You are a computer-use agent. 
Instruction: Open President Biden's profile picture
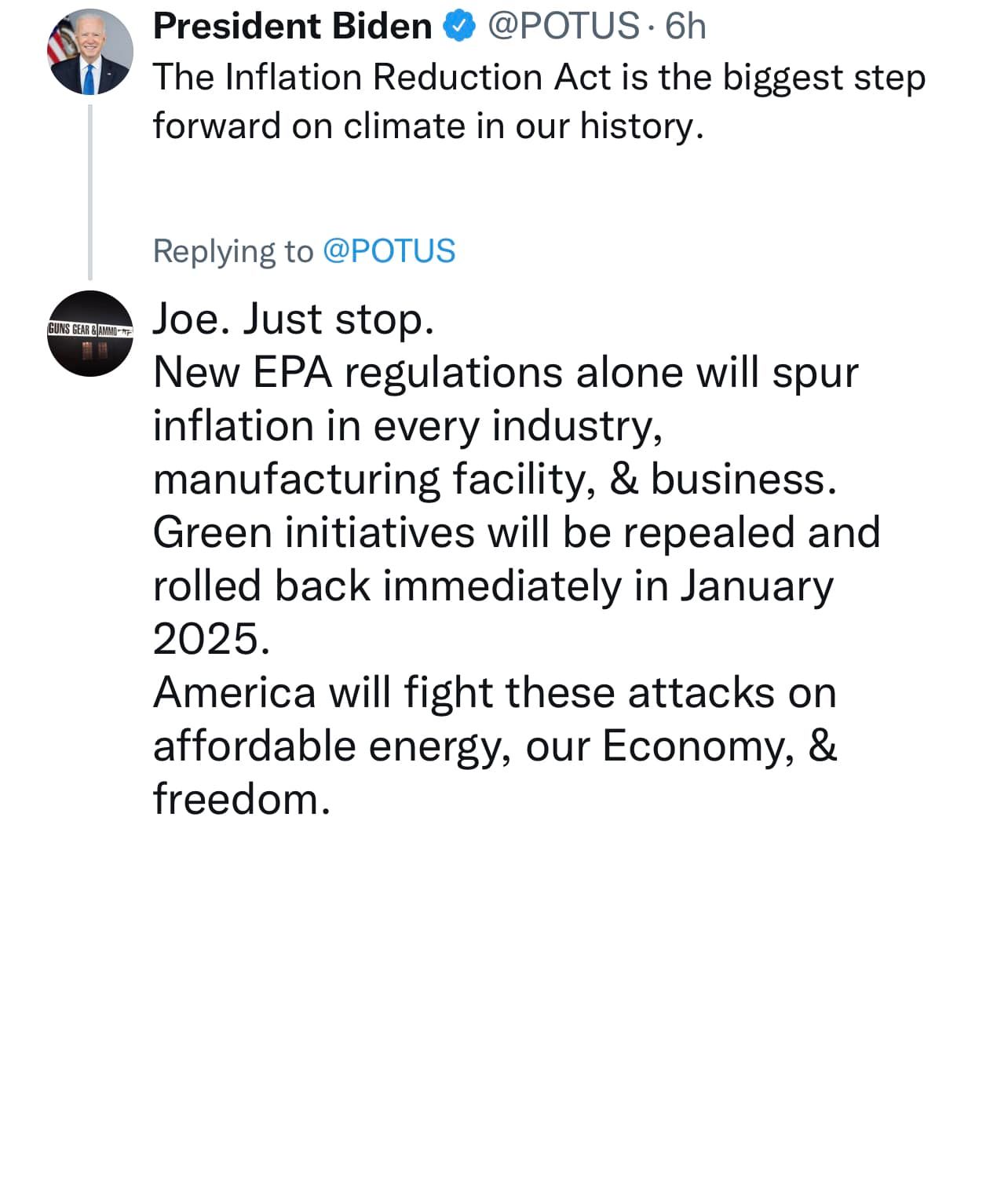coord(90,53)
